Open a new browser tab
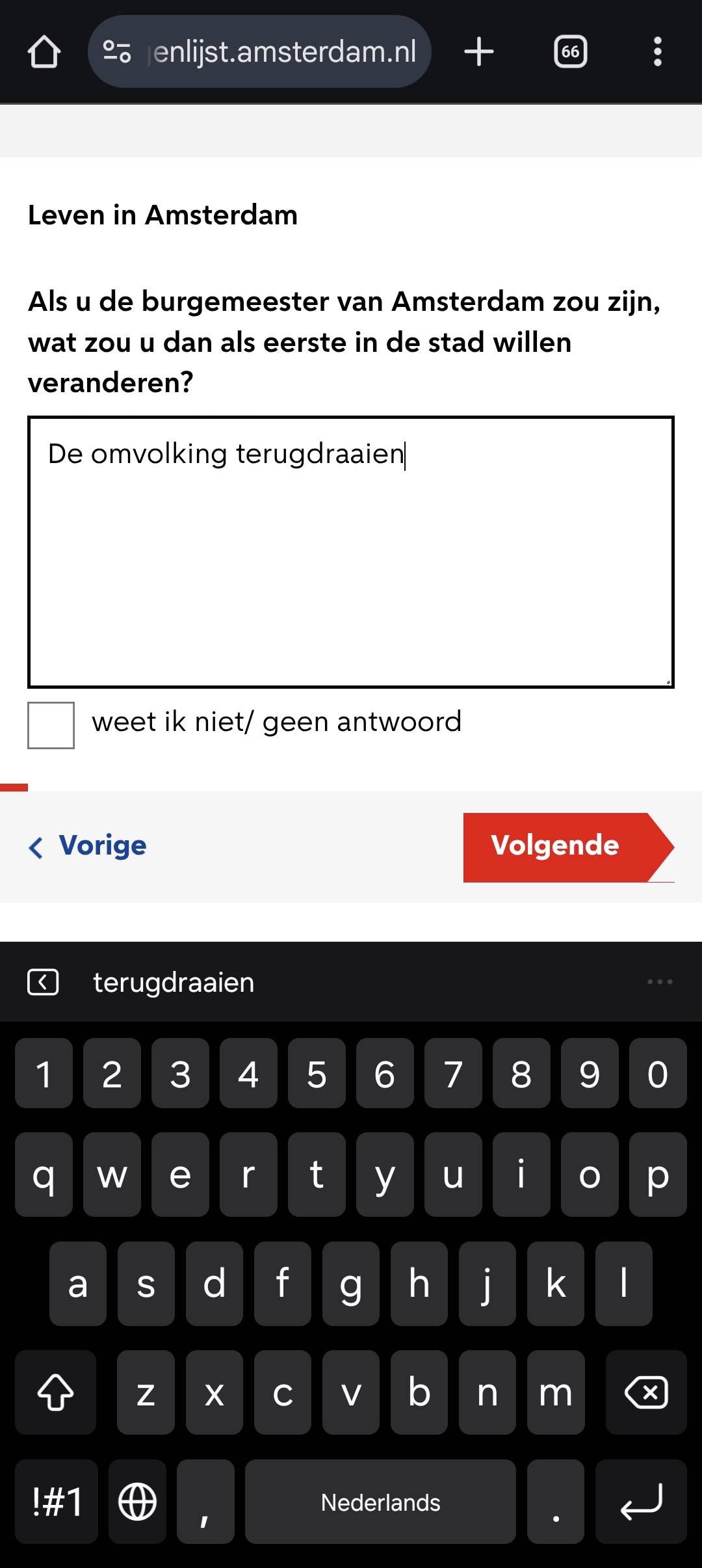702x1568 pixels. (x=479, y=52)
